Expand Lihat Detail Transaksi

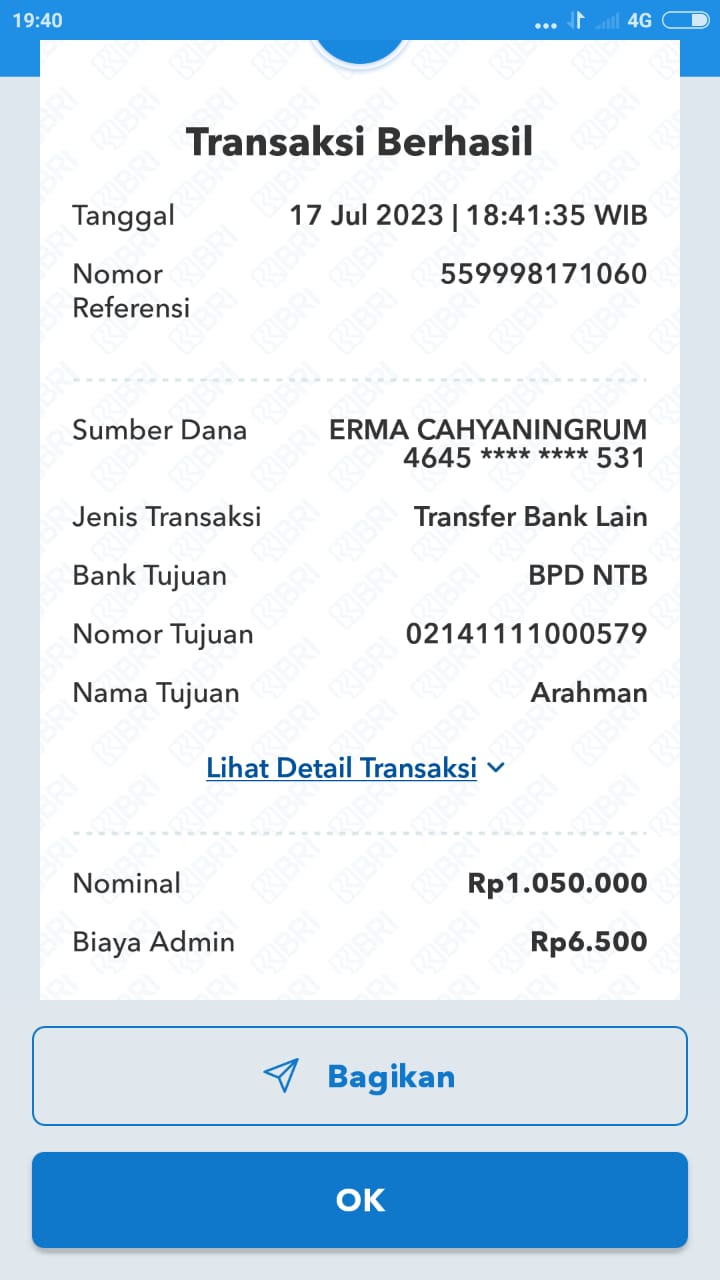pyautogui.click(x=355, y=768)
